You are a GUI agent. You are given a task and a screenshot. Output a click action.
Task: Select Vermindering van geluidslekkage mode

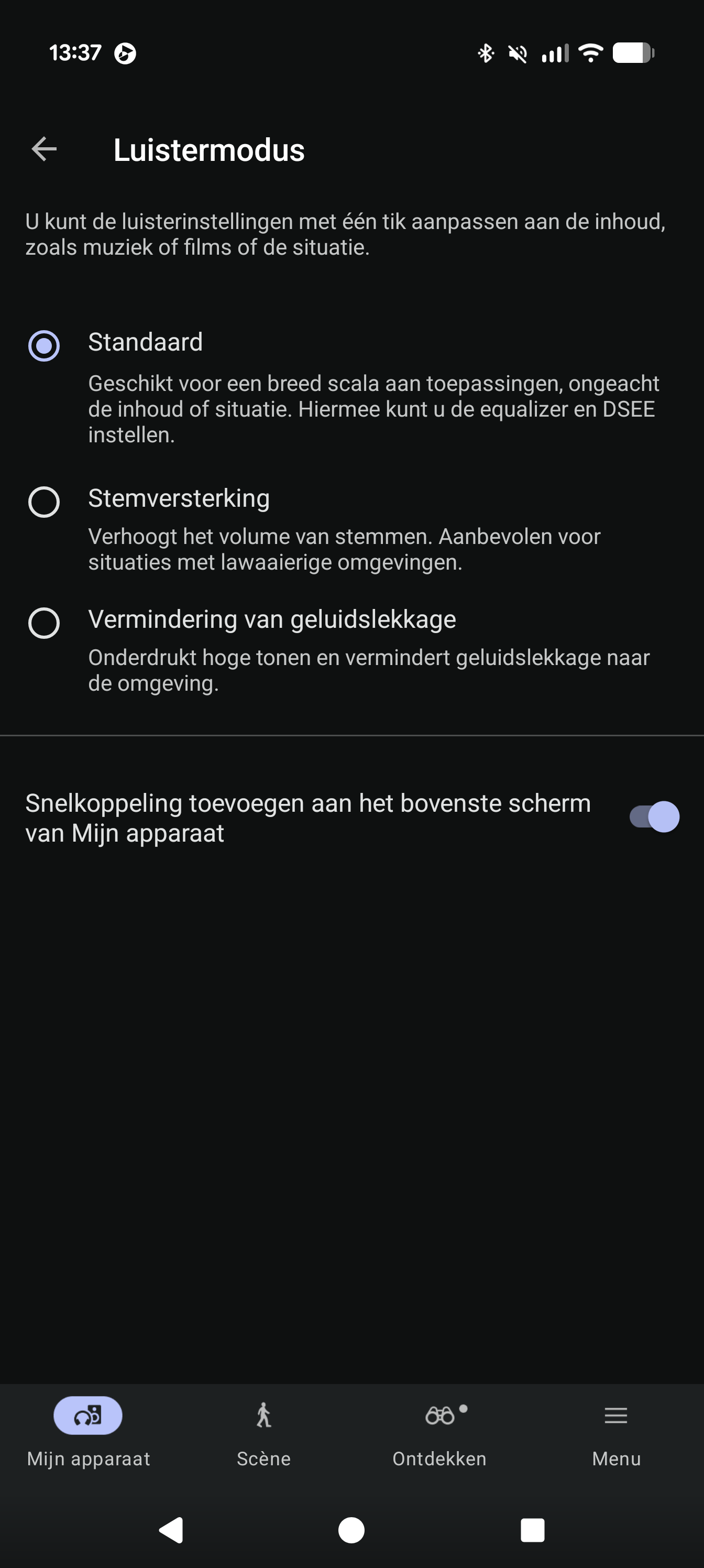[x=44, y=623]
